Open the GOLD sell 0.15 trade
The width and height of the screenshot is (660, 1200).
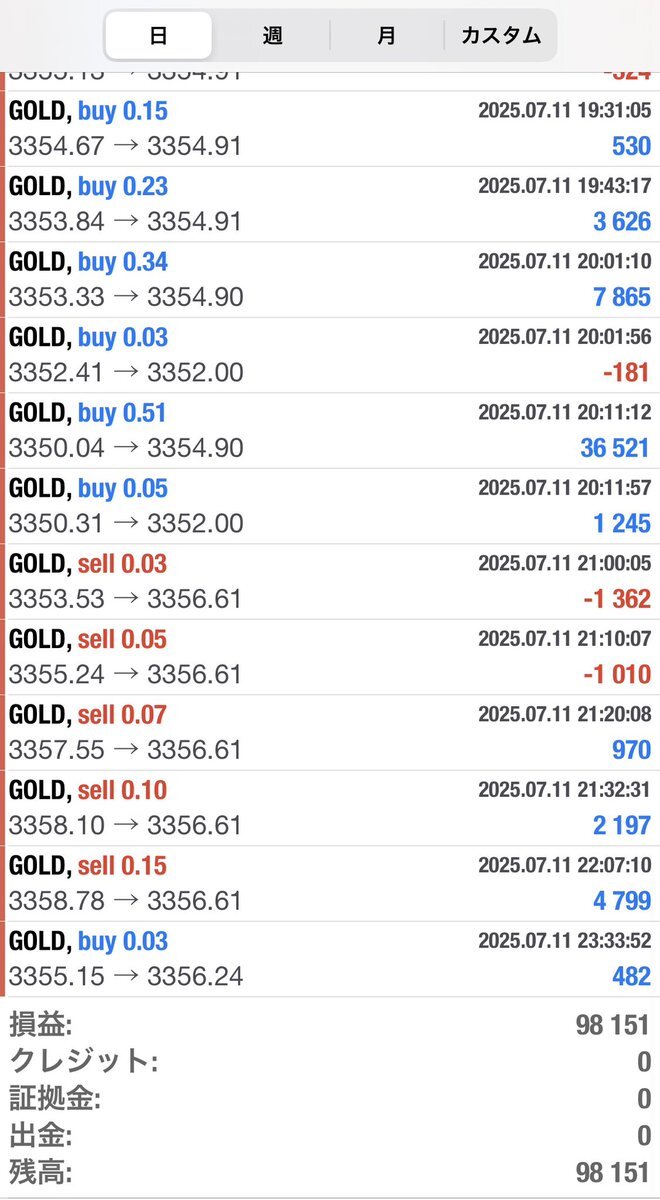pos(330,884)
